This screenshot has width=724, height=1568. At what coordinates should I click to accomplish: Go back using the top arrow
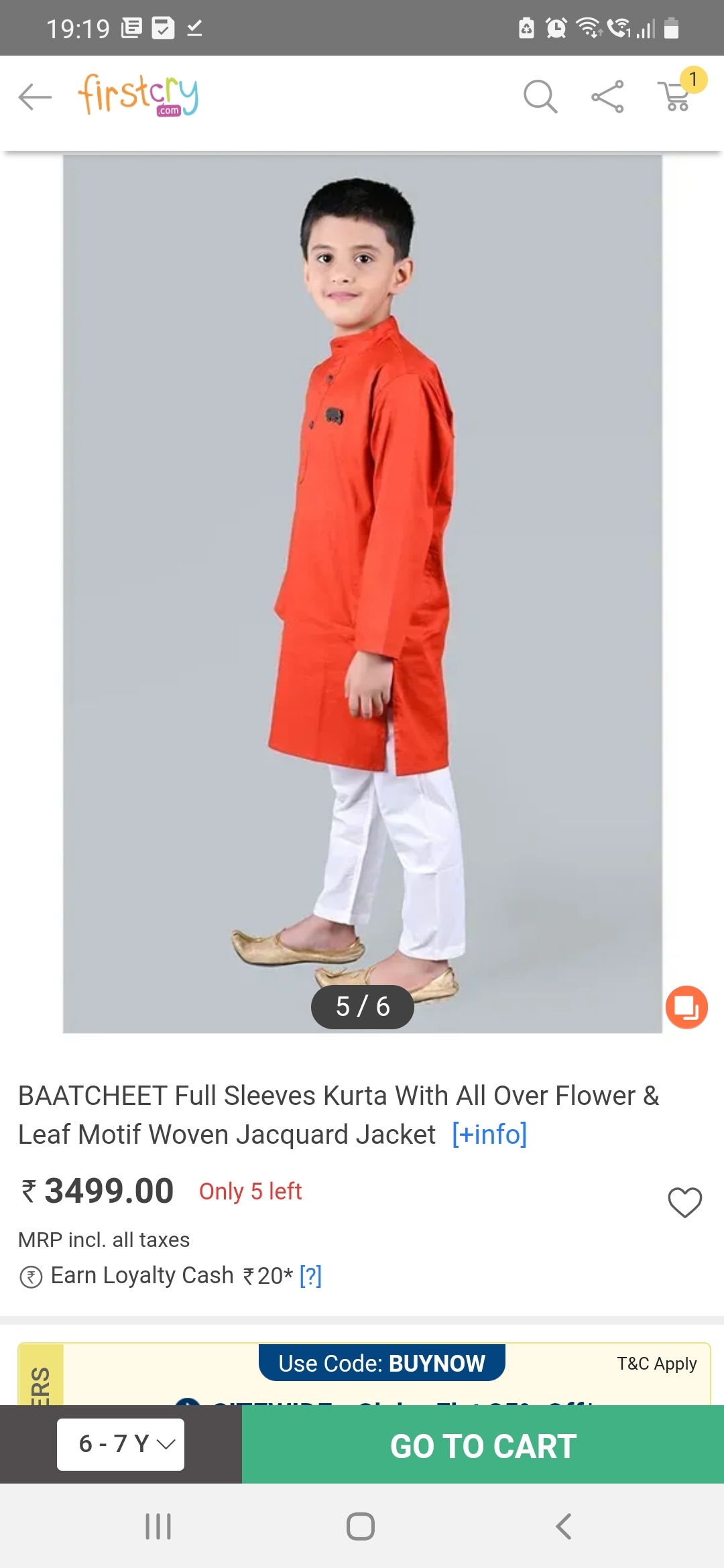pyautogui.click(x=35, y=97)
